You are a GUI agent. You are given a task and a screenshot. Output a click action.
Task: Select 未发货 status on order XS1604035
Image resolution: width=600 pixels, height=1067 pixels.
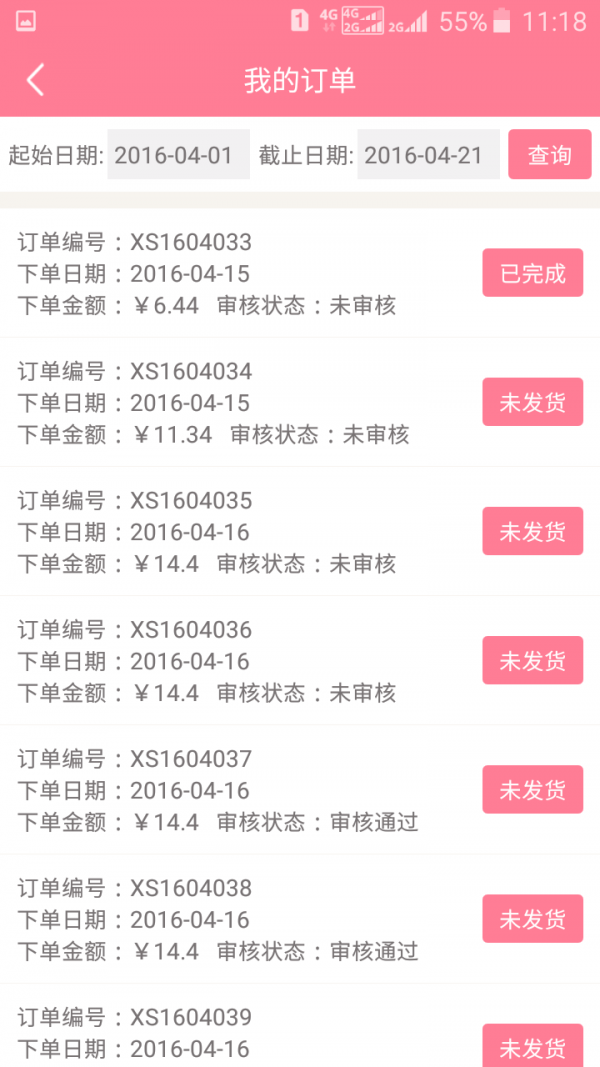tap(532, 532)
